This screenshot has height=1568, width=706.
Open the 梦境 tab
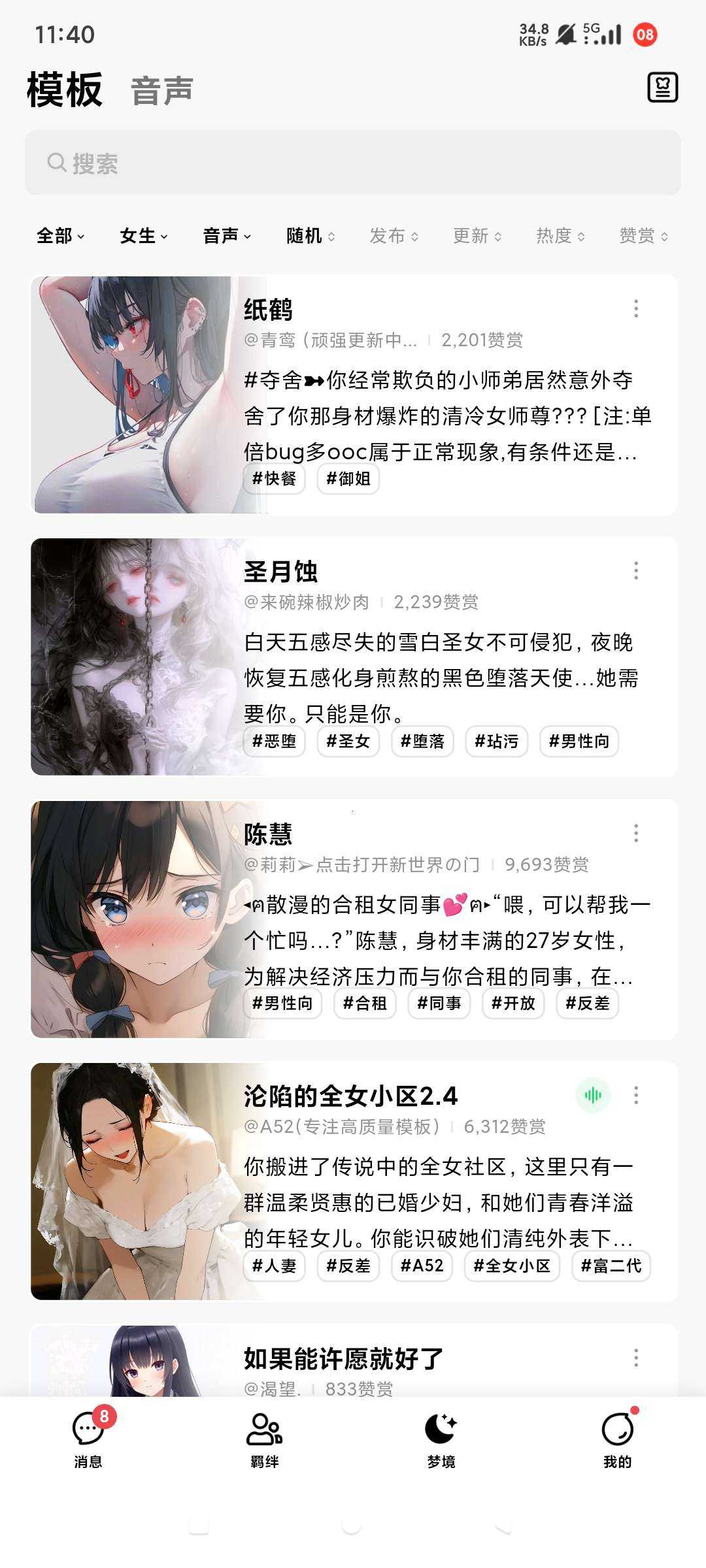click(441, 1438)
